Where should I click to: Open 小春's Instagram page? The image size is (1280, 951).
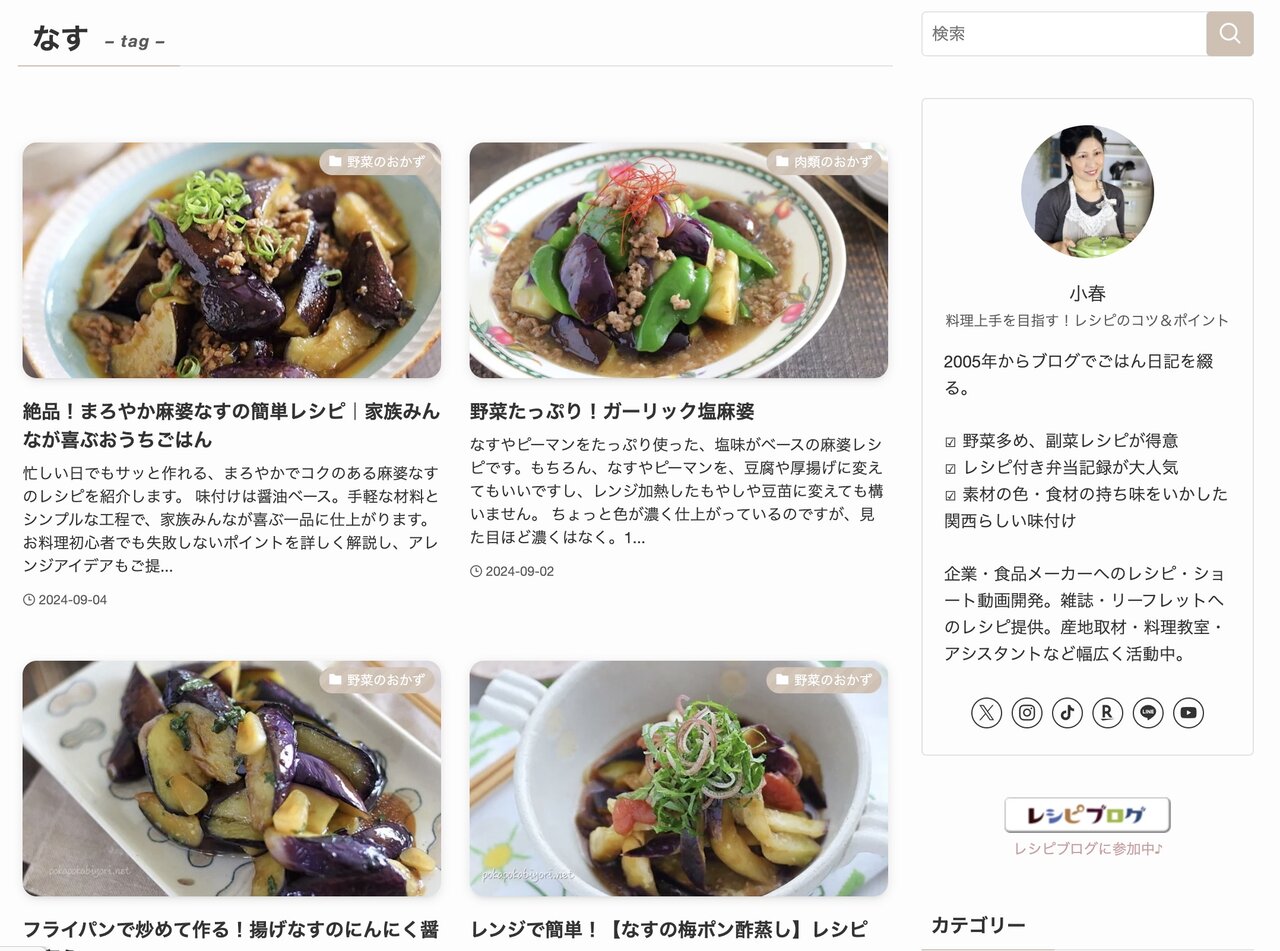click(x=1027, y=713)
